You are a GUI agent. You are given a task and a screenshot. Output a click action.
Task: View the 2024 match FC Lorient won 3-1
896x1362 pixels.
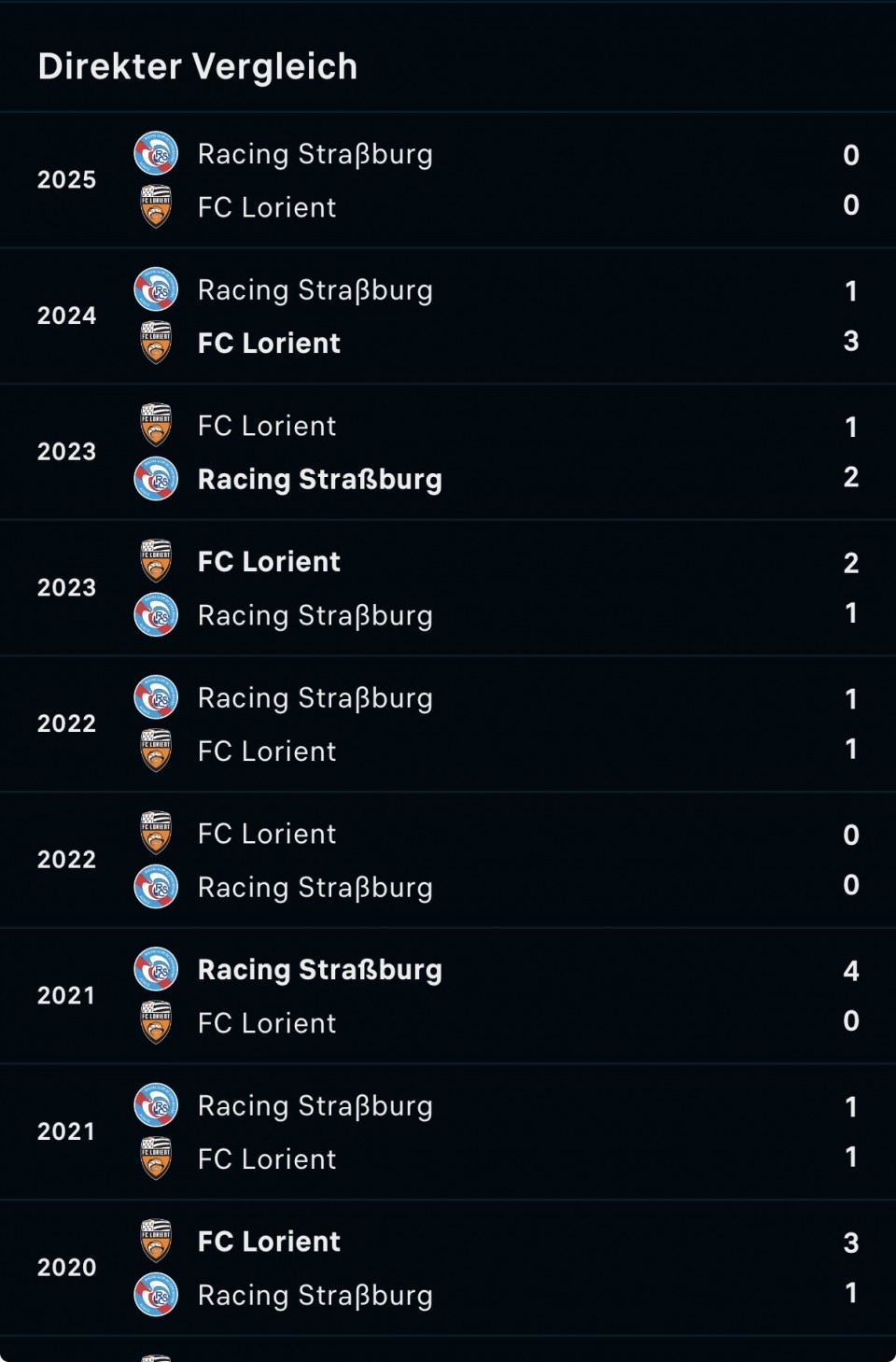pyautogui.click(x=448, y=316)
